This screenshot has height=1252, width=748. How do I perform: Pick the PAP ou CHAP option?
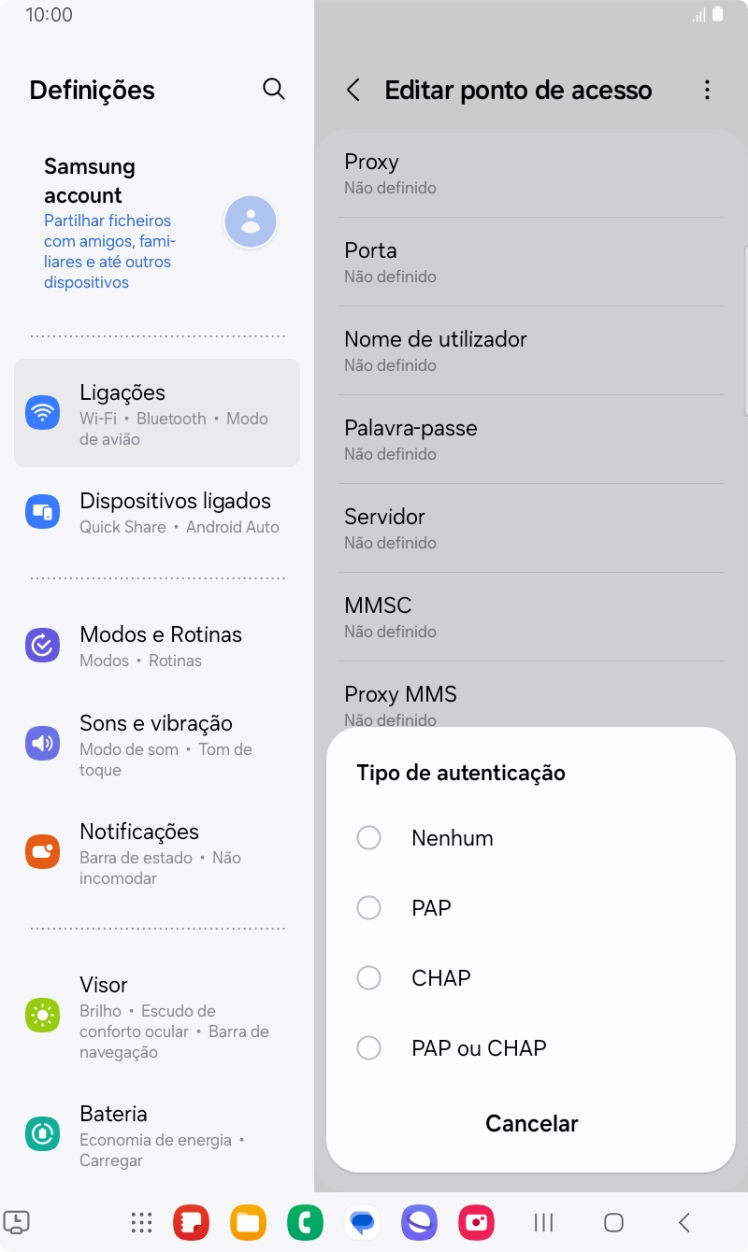coord(530,1048)
